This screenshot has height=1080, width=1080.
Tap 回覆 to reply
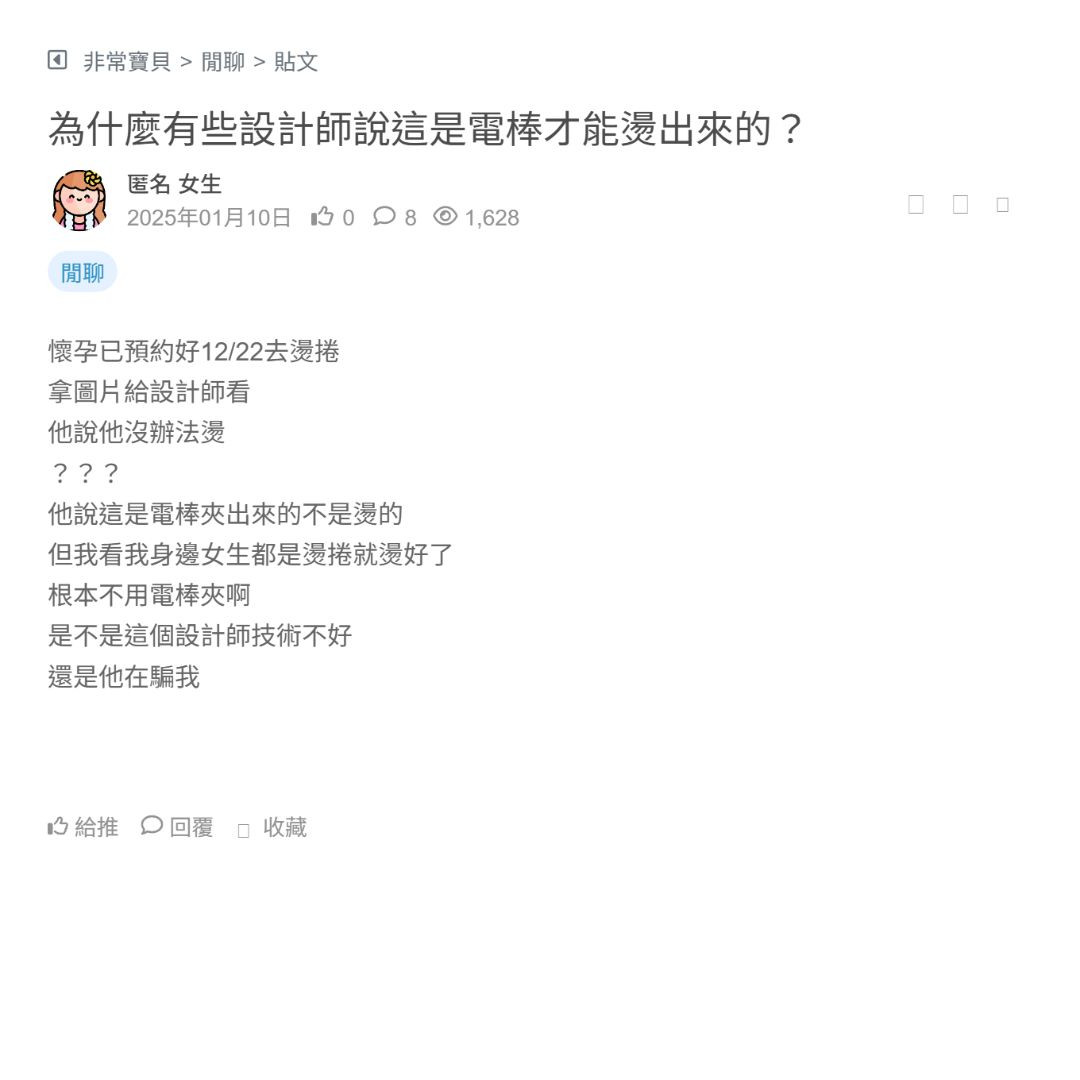178,827
